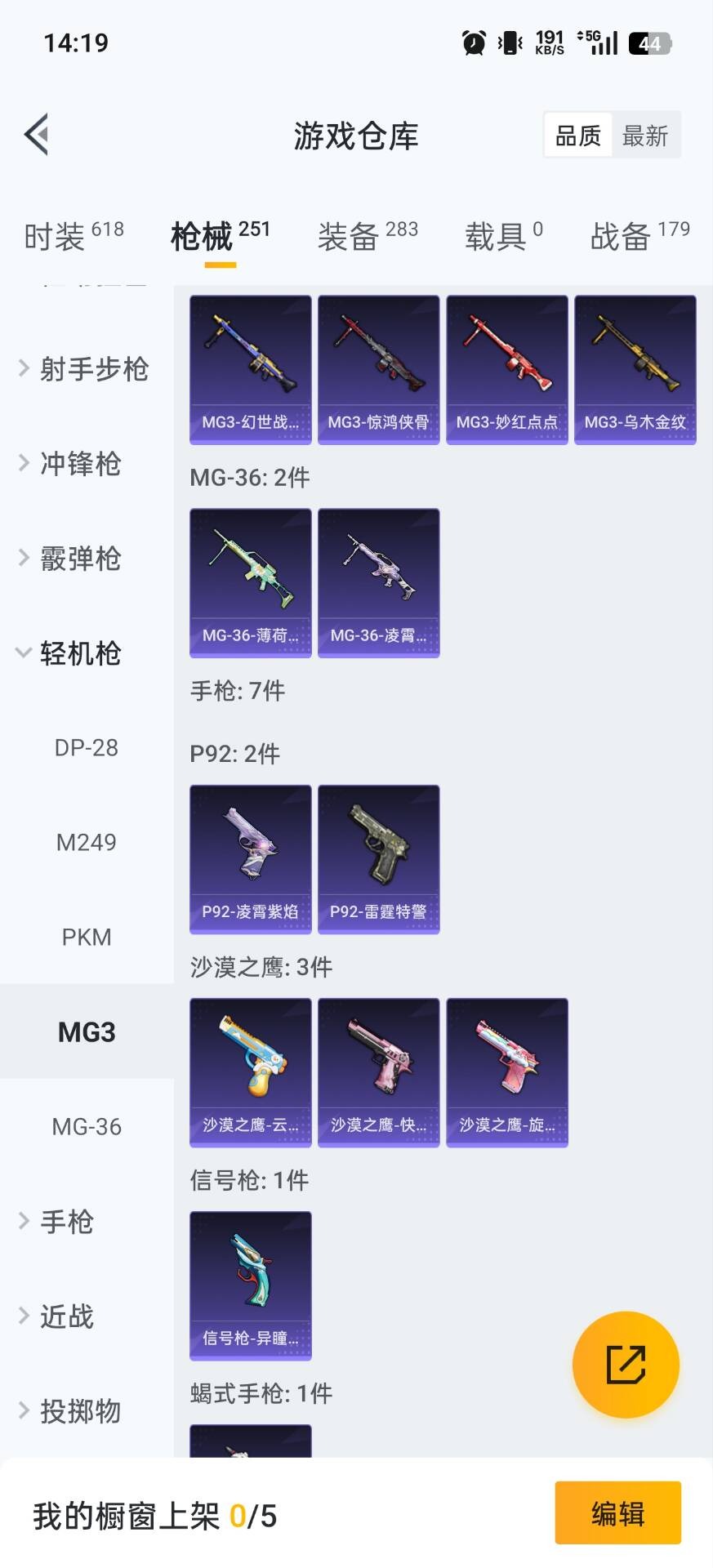Viewport: 713px width, 1568px height.
Task: Select the MG3 item in sidebar
Action: point(86,1031)
